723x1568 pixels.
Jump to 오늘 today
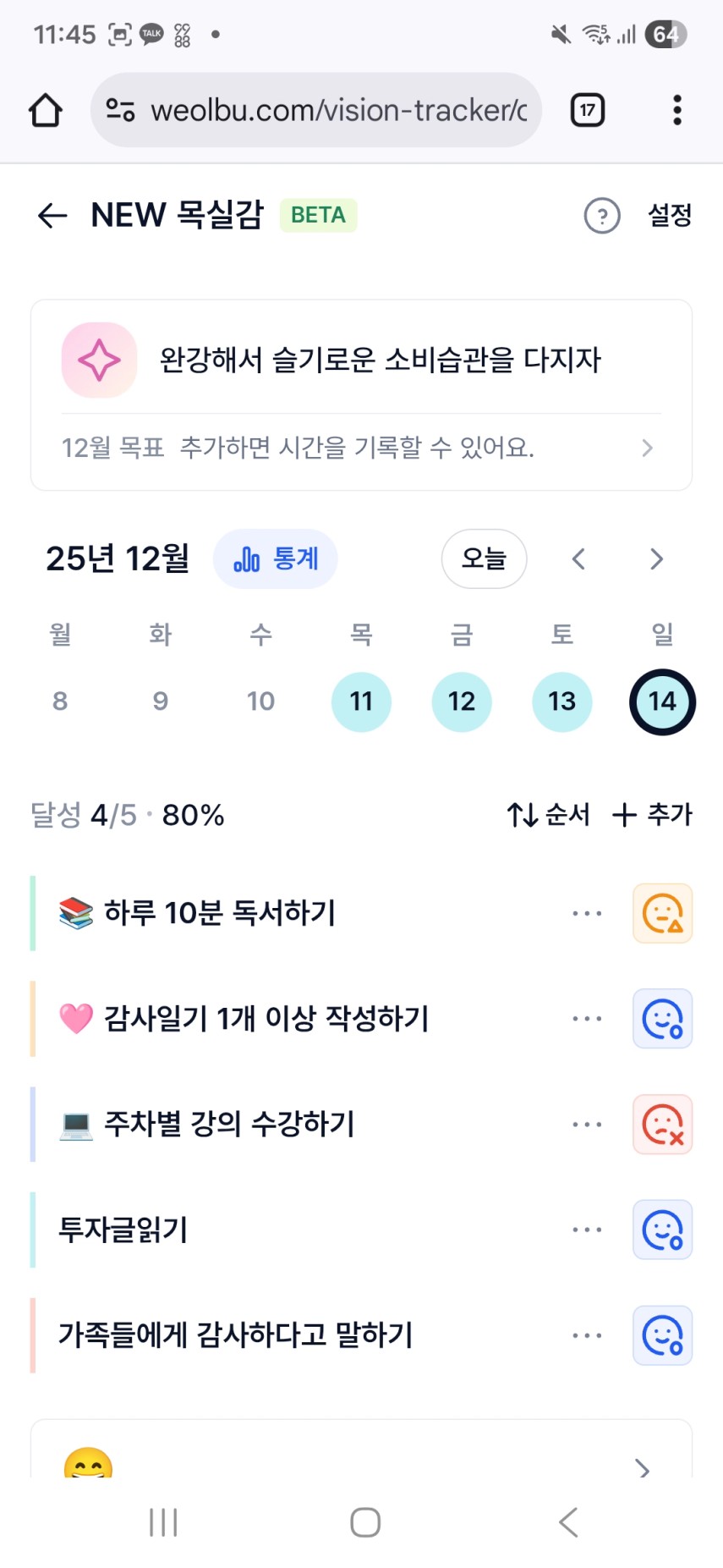[x=484, y=559]
